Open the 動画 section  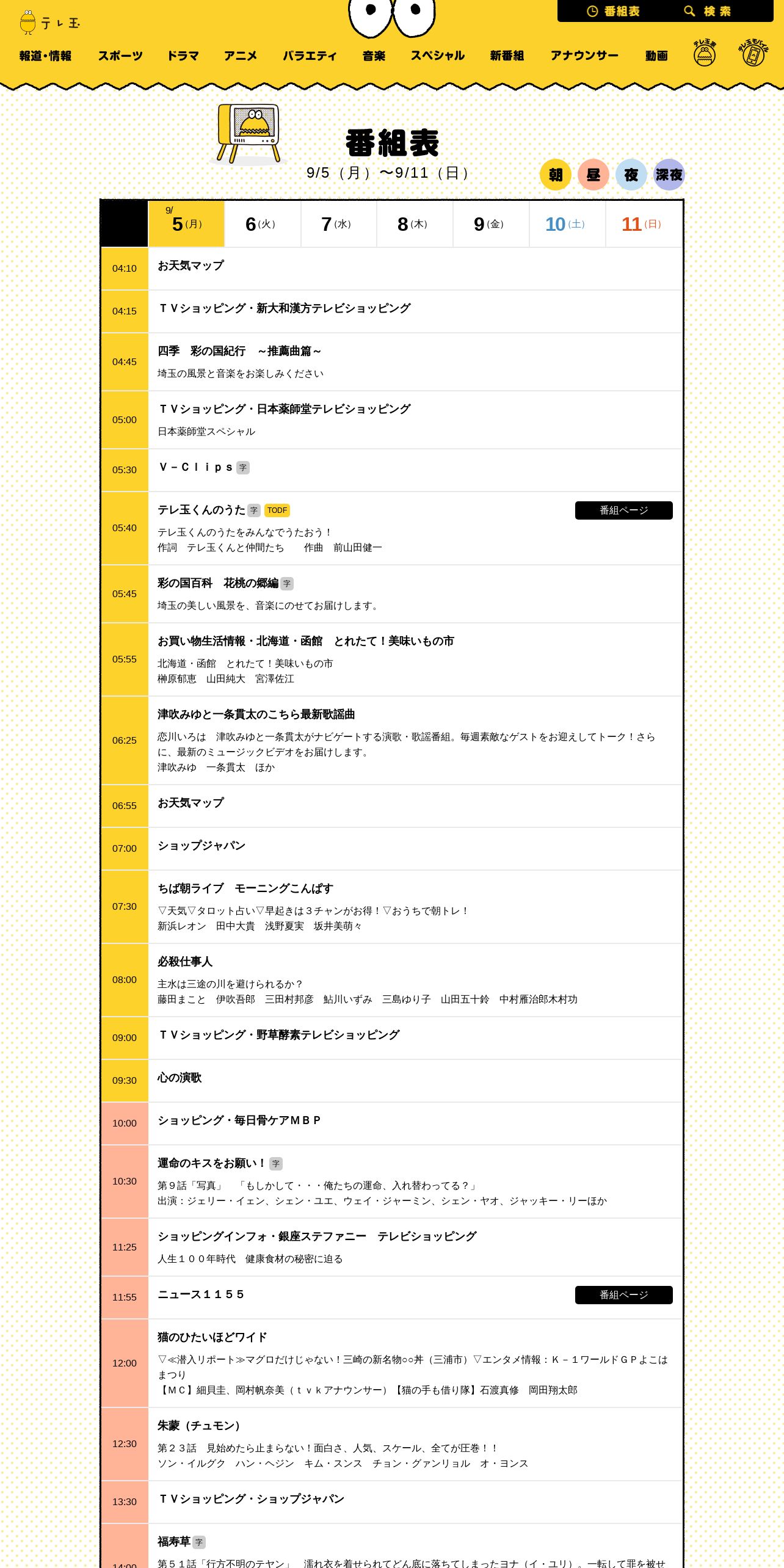656,56
